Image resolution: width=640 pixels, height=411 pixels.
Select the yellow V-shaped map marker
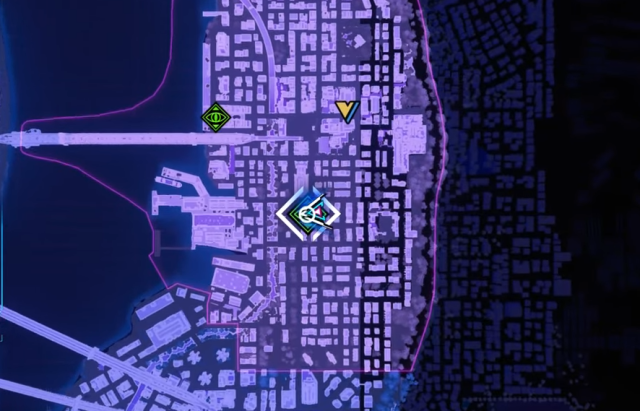346,110
